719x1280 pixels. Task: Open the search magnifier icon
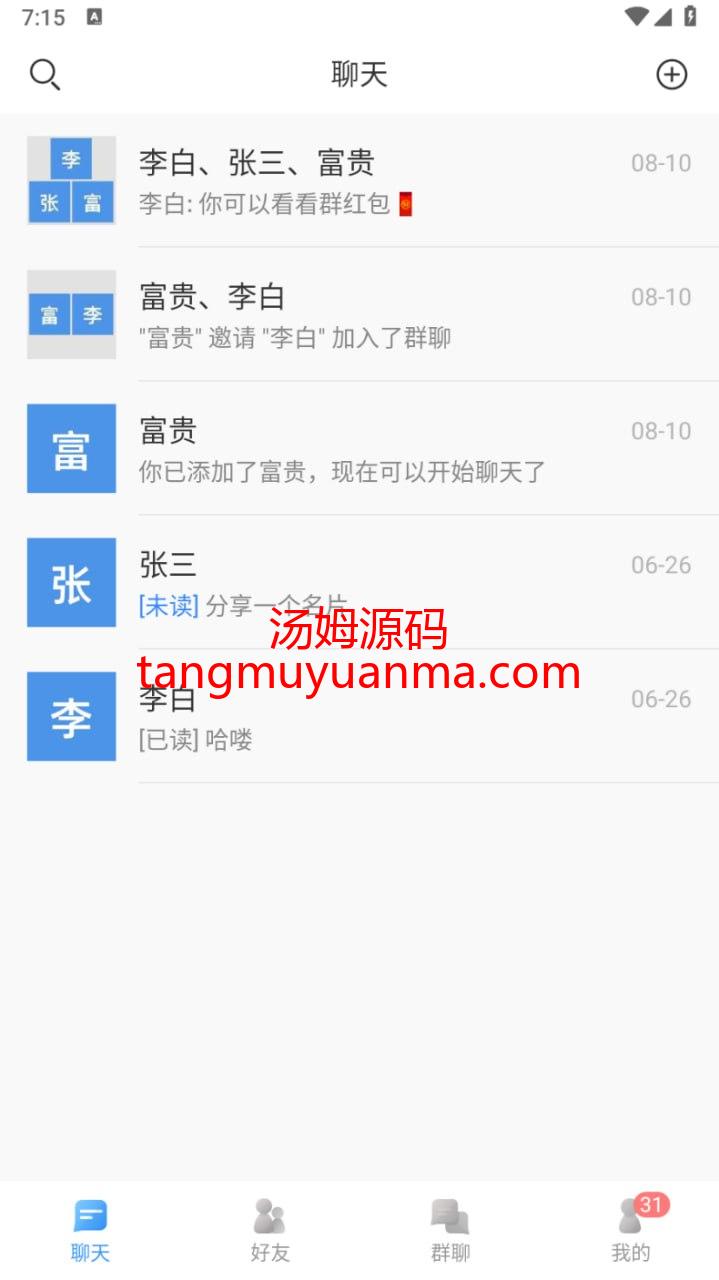[45, 75]
